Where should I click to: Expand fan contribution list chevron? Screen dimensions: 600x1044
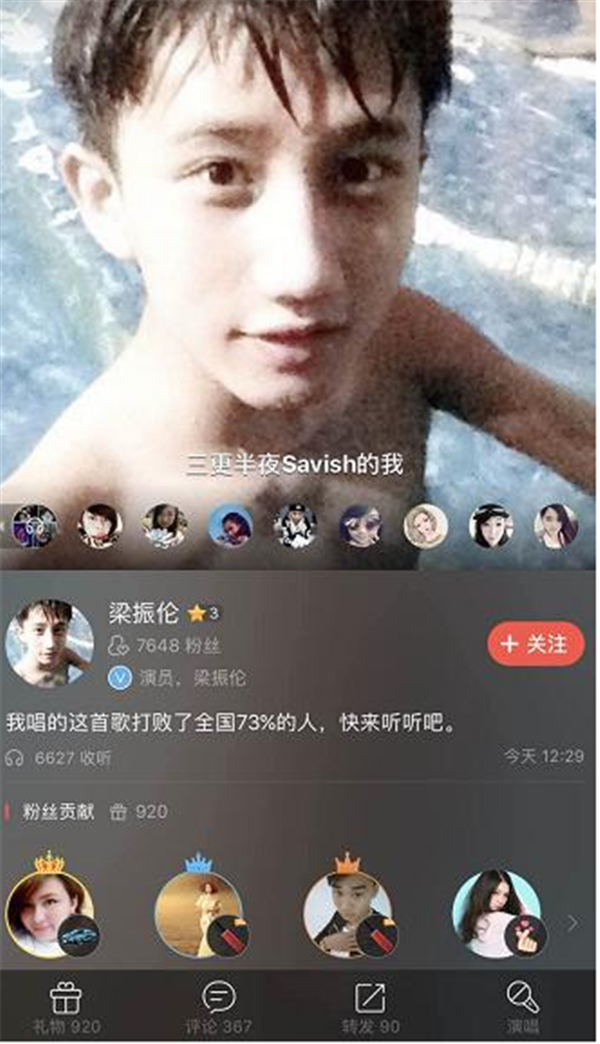[572, 923]
